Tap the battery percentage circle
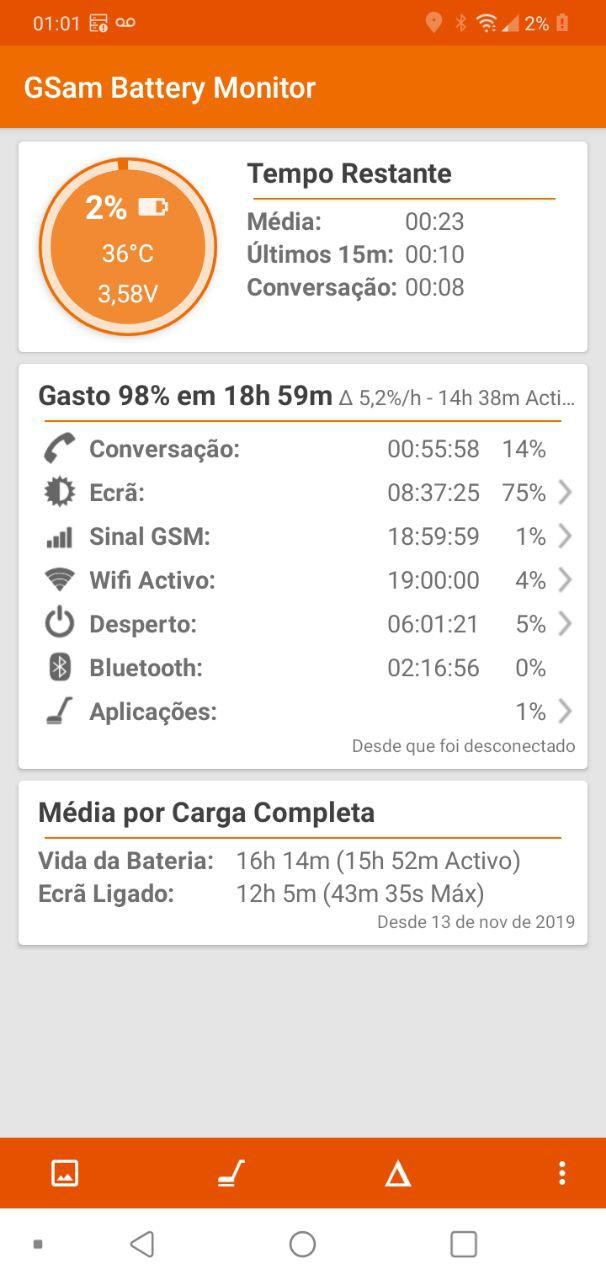606x1280 pixels. [128, 246]
